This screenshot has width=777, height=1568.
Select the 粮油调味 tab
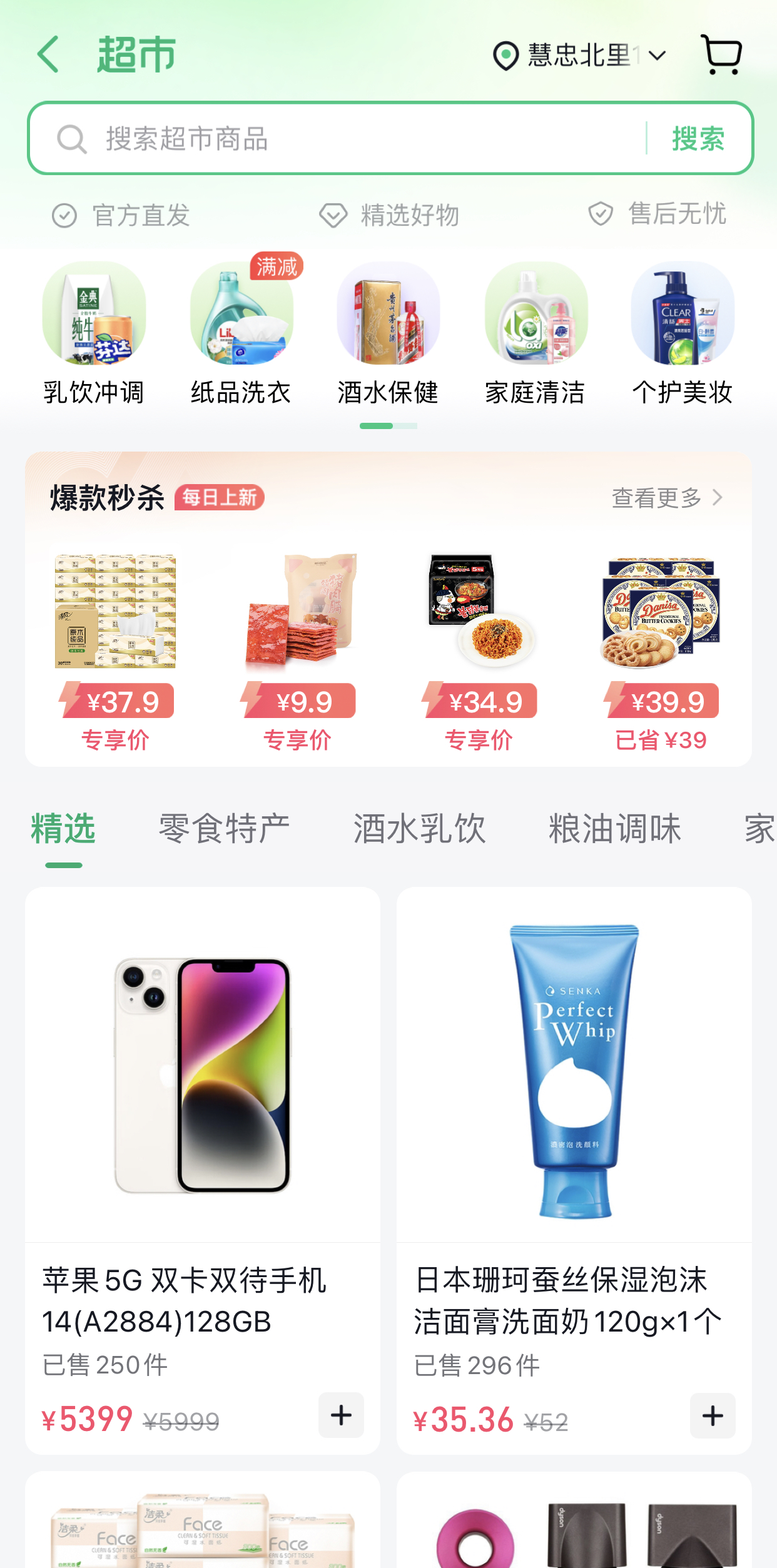coord(614,829)
